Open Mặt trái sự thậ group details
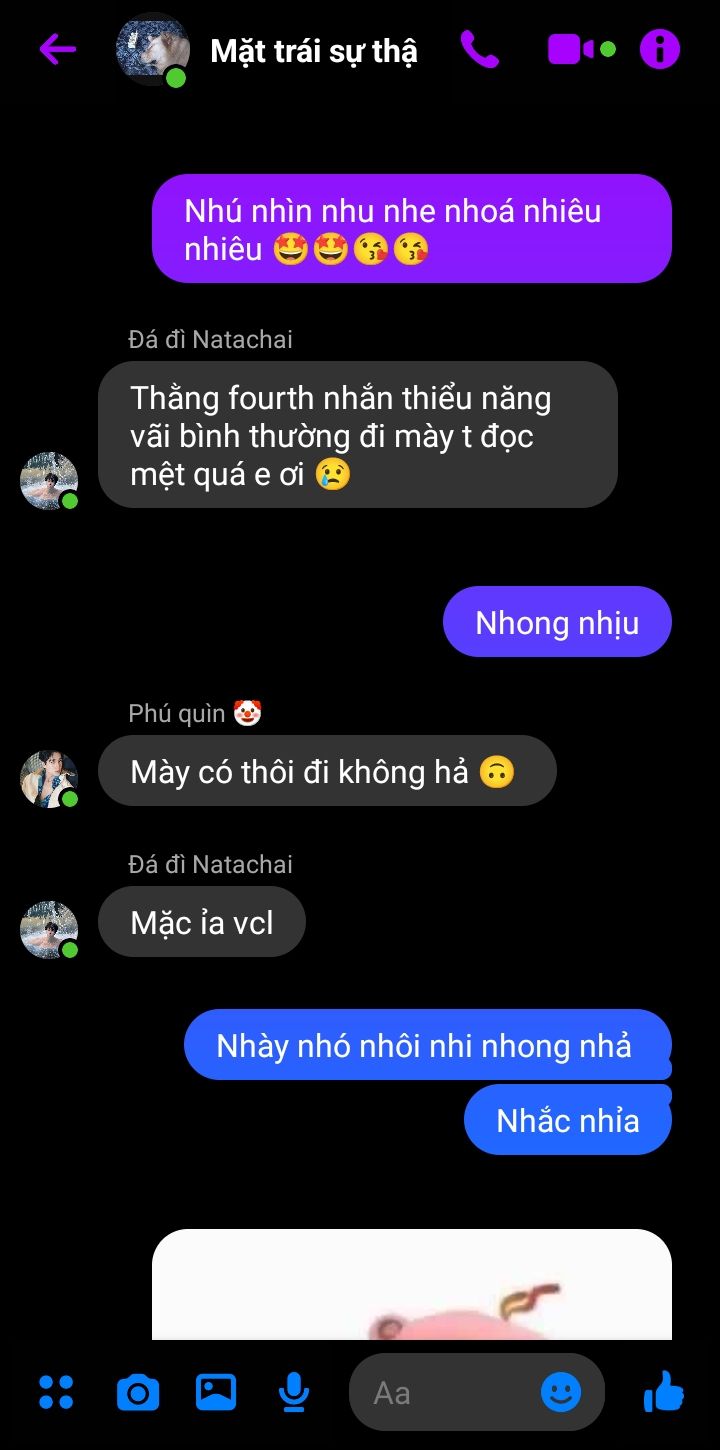The height and width of the screenshot is (1450, 720). (x=313, y=51)
